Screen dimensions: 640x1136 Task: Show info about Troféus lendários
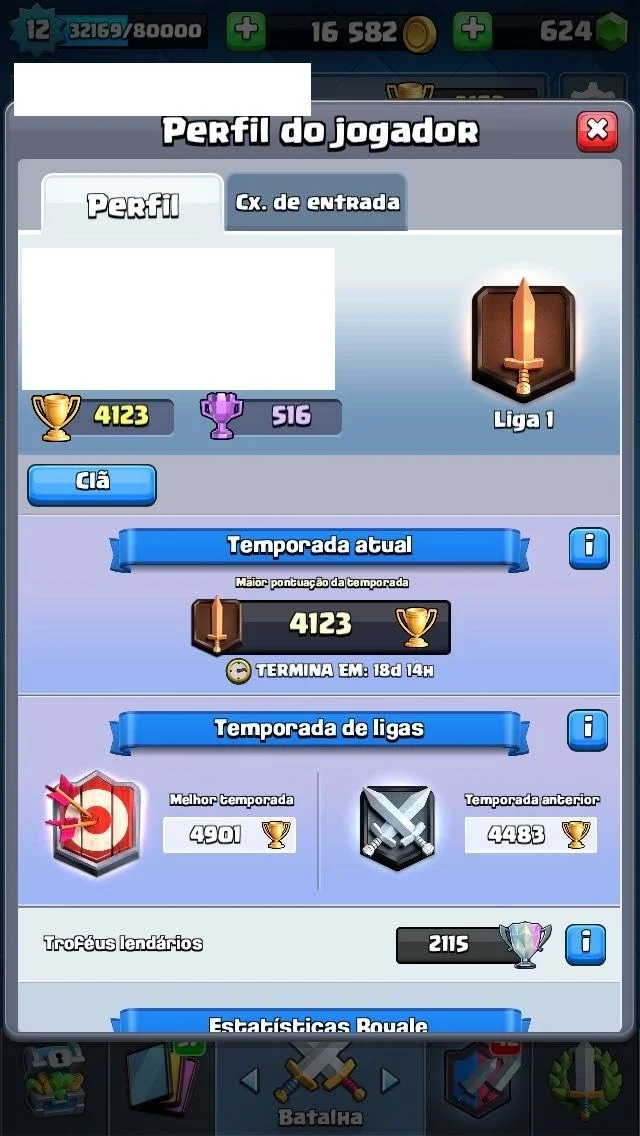pos(585,944)
